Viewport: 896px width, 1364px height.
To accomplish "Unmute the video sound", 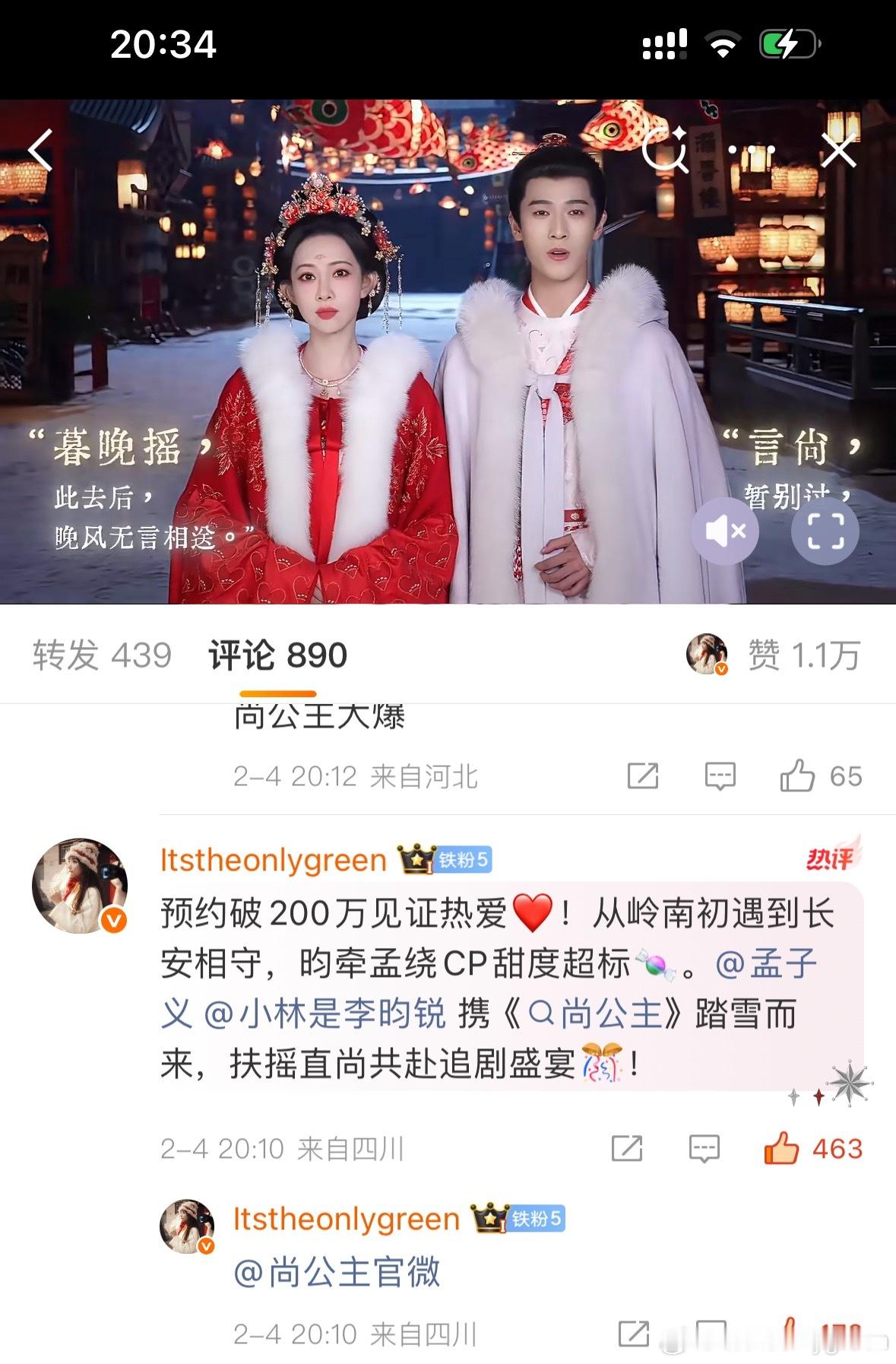I will pyautogui.click(x=726, y=532).
